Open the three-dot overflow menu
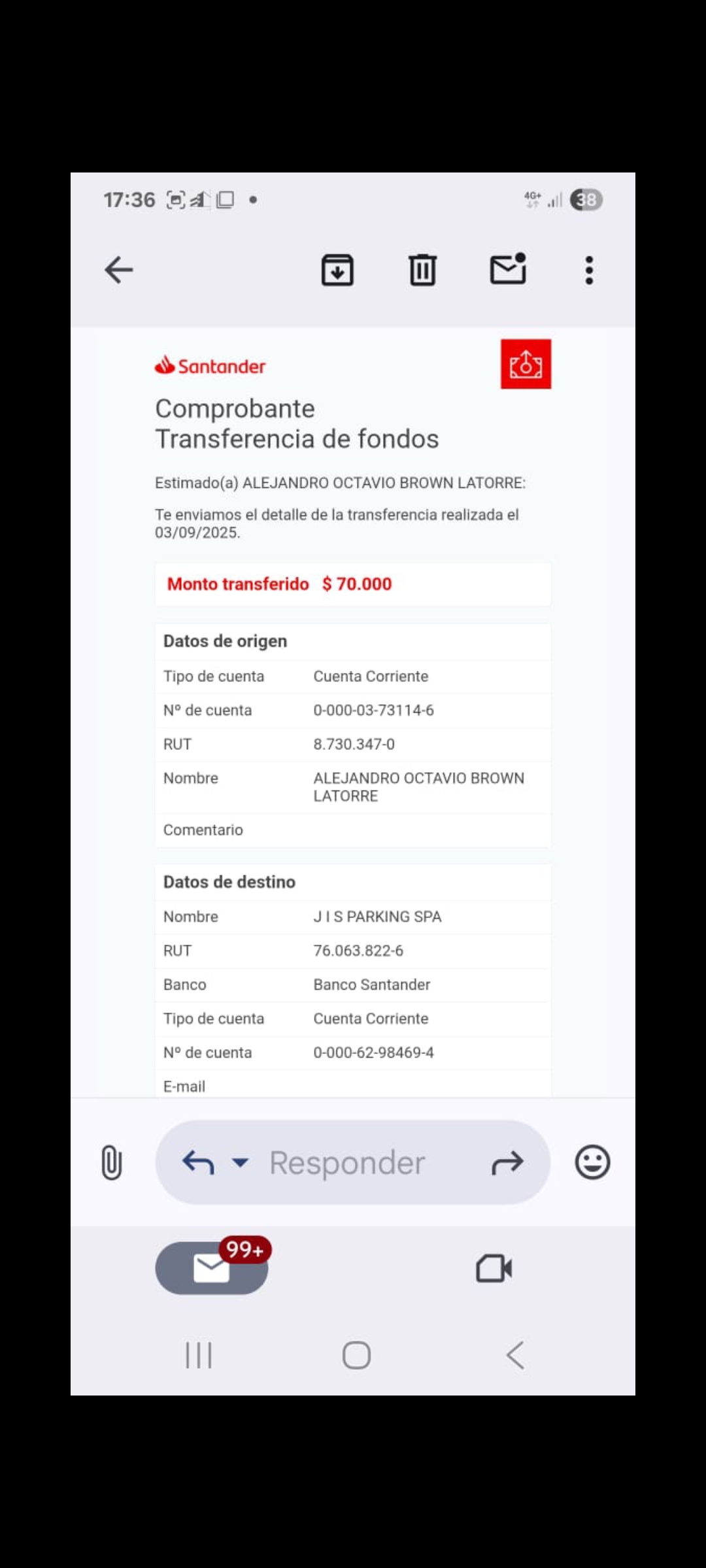The width and height of the screenshot is (706, 1568). tap(589, 270)
